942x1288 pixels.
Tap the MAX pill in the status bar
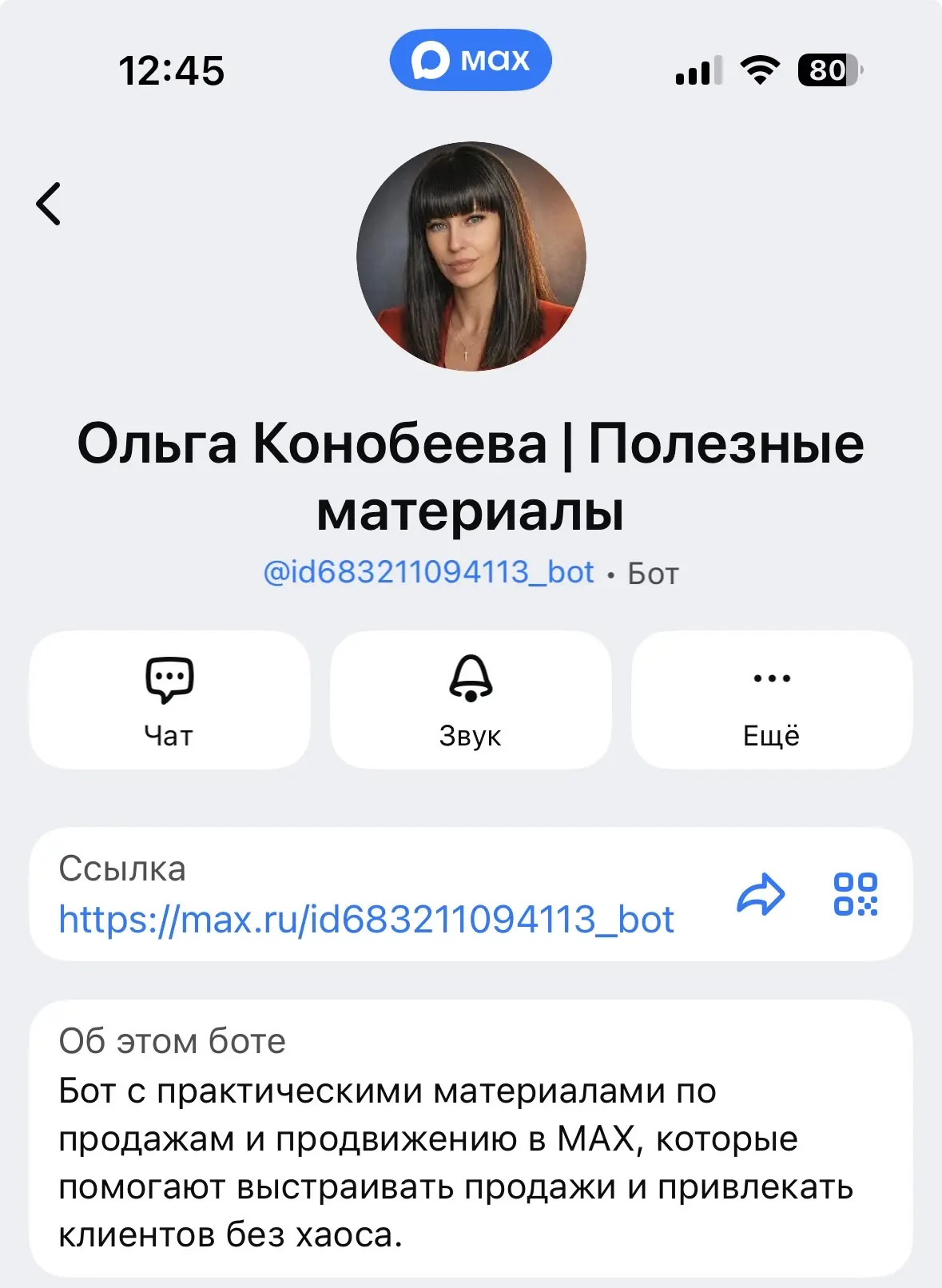coord(471,60)
